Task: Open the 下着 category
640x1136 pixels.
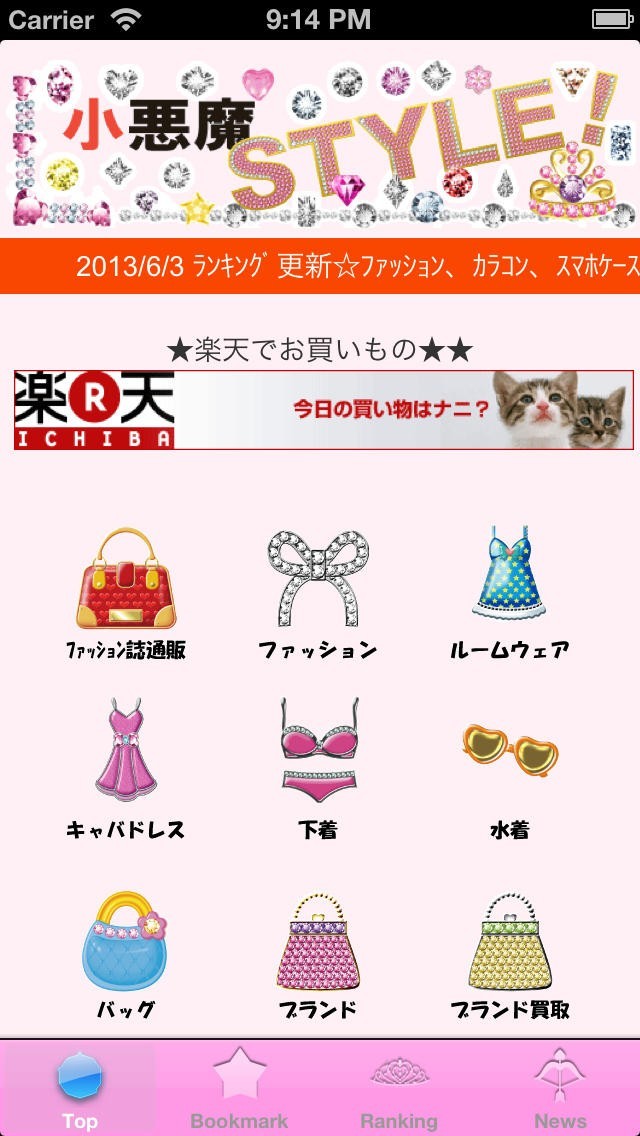Action: point(319,769)
